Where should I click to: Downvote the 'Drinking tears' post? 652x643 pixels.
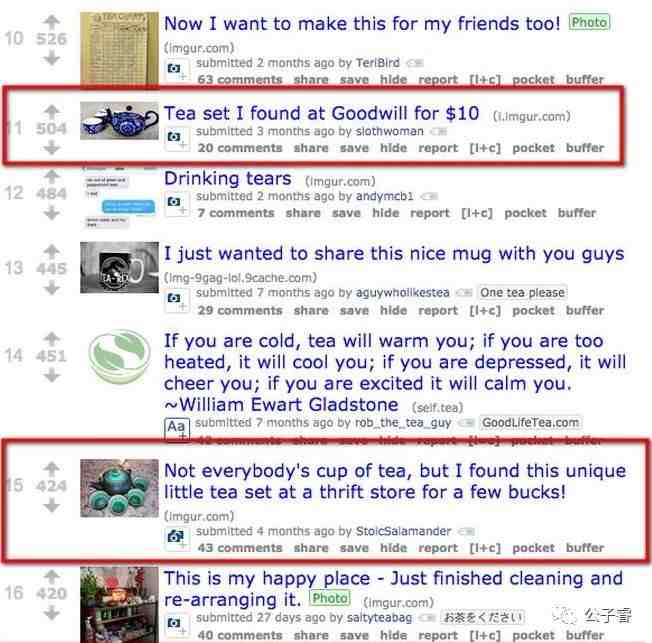tap(53, 213)
